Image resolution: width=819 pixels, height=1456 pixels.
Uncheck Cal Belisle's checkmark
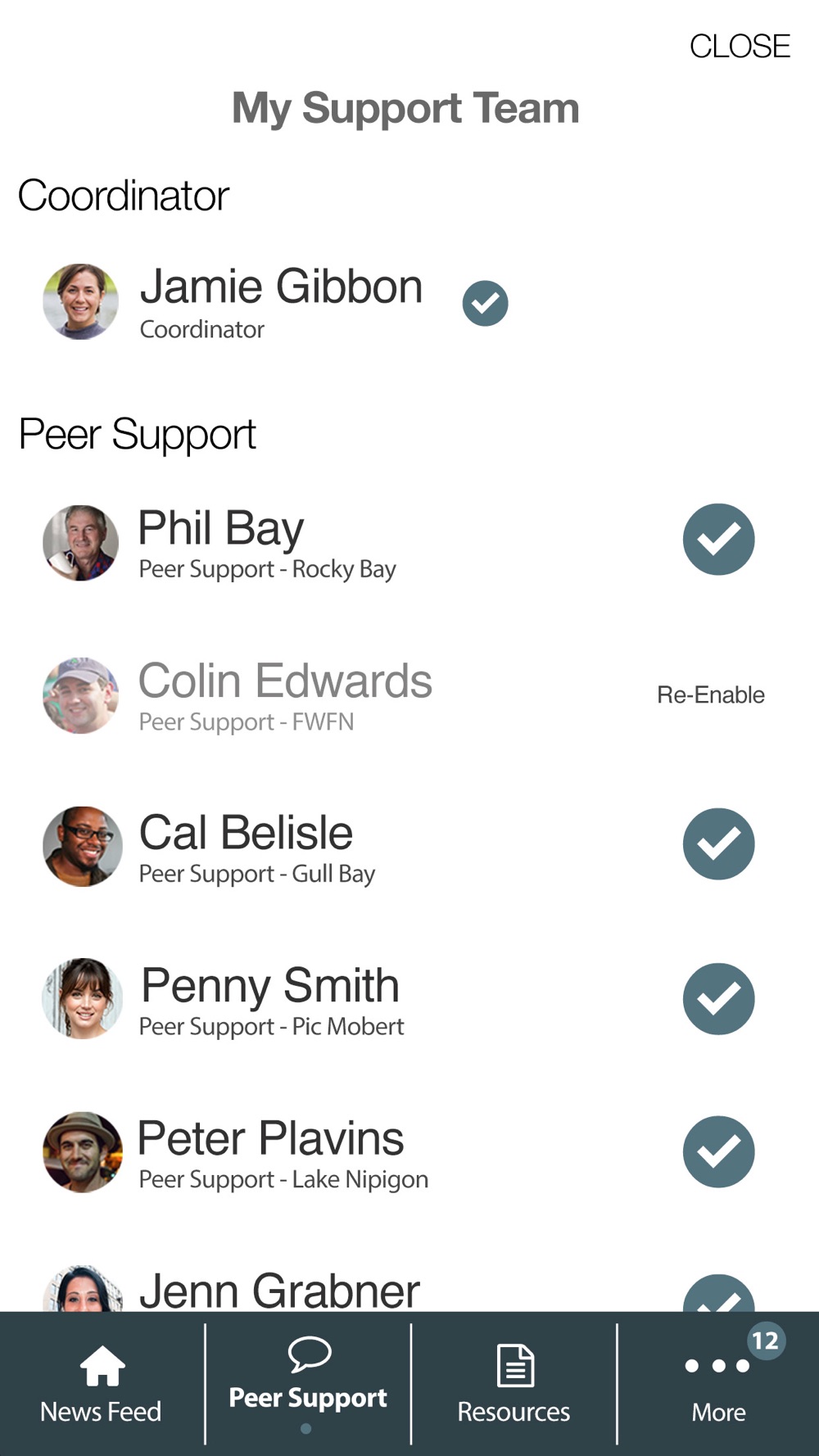click(718, 844)
